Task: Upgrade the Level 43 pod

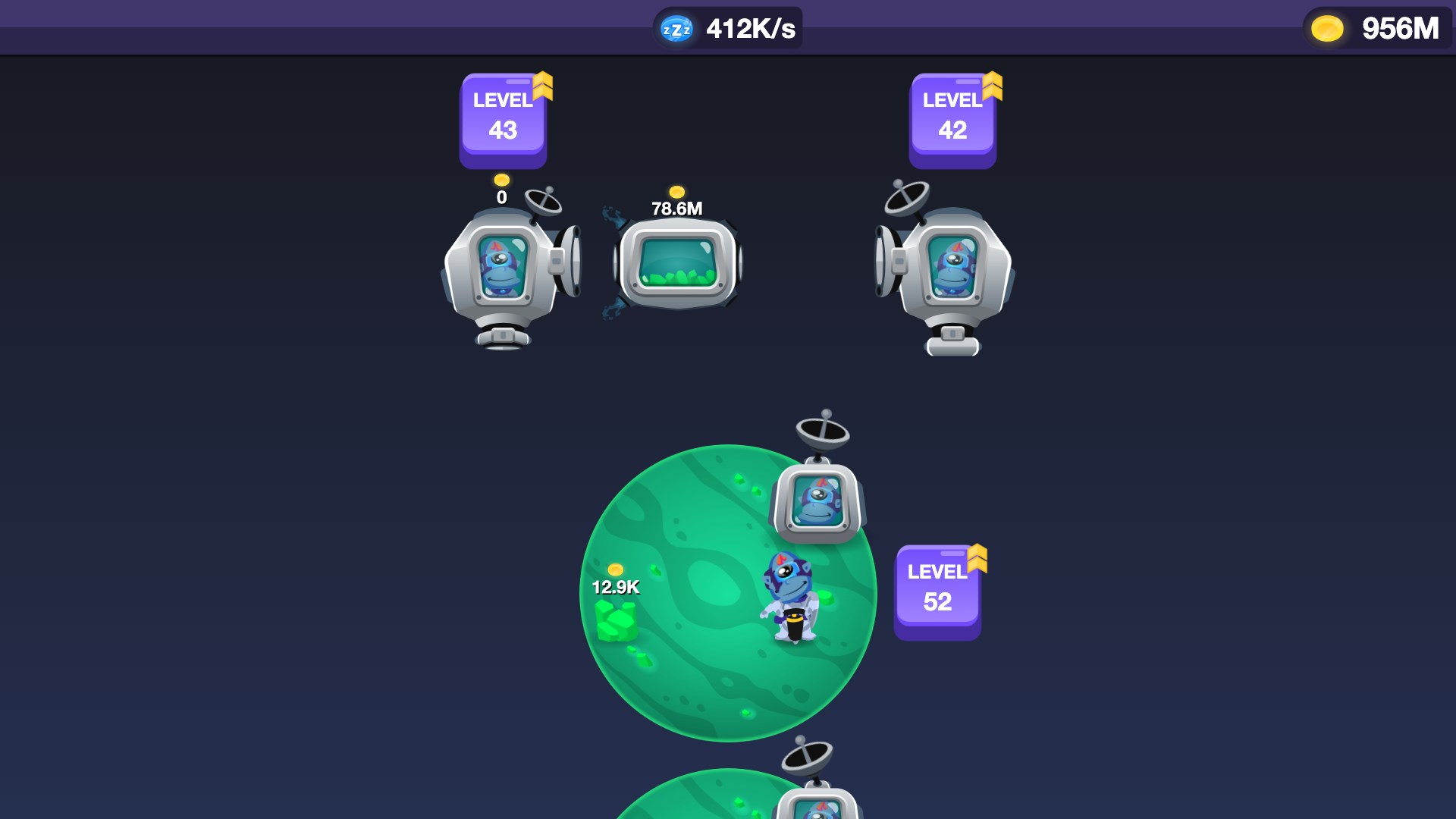Action: coord(503,120)
